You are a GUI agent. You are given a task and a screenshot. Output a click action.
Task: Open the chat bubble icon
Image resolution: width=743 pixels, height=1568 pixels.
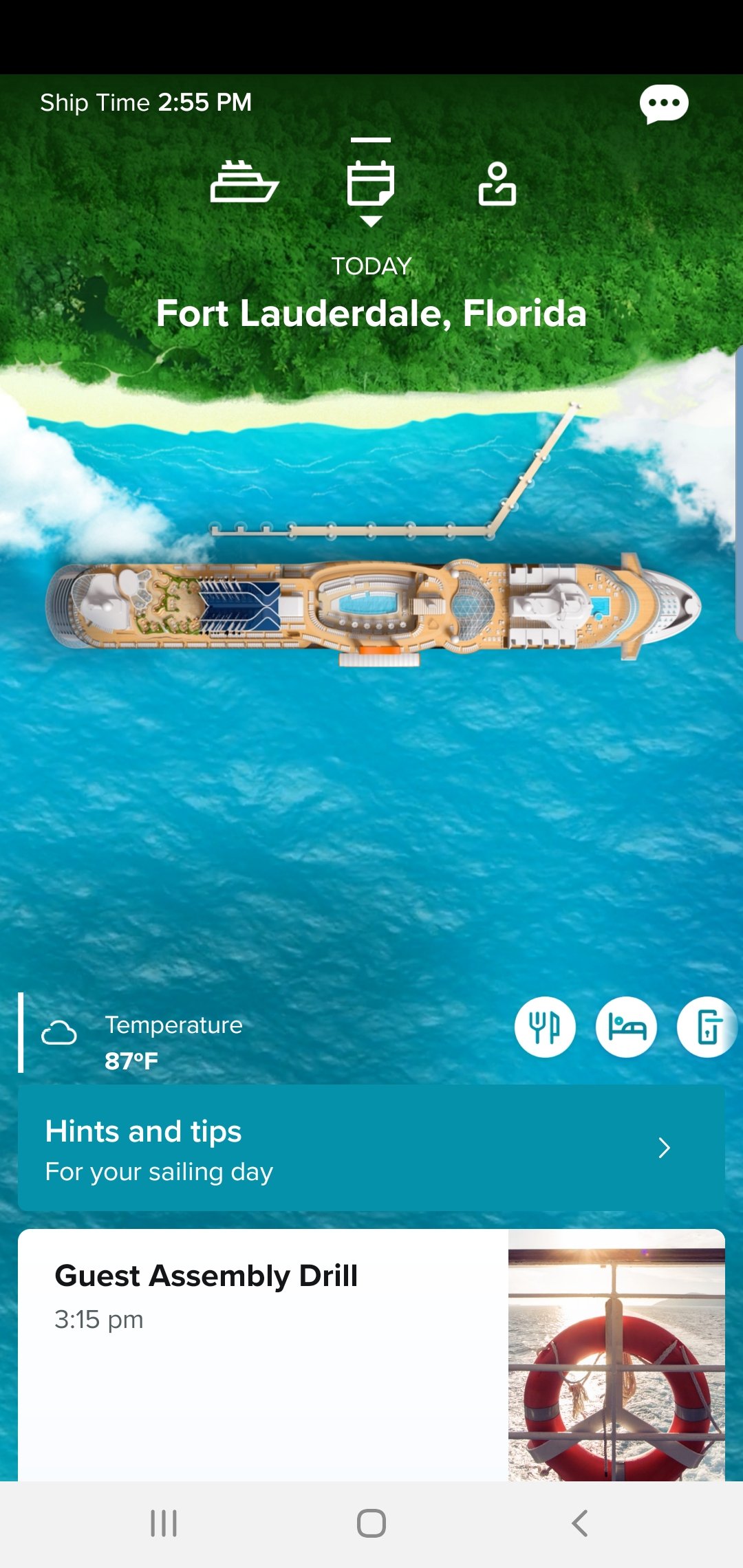tap(664, 104)
